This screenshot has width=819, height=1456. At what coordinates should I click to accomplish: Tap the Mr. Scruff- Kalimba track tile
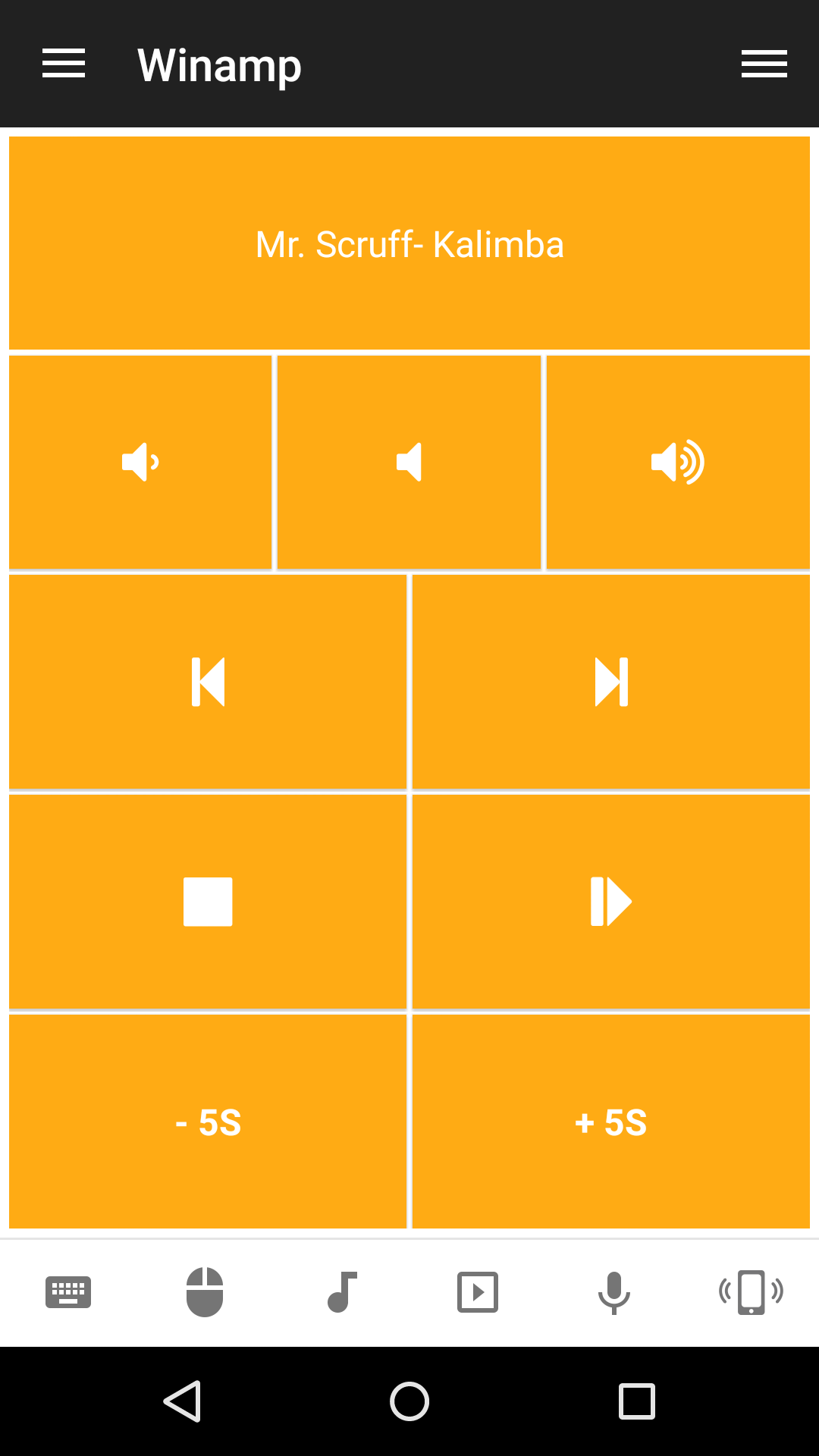coord(409,244)
